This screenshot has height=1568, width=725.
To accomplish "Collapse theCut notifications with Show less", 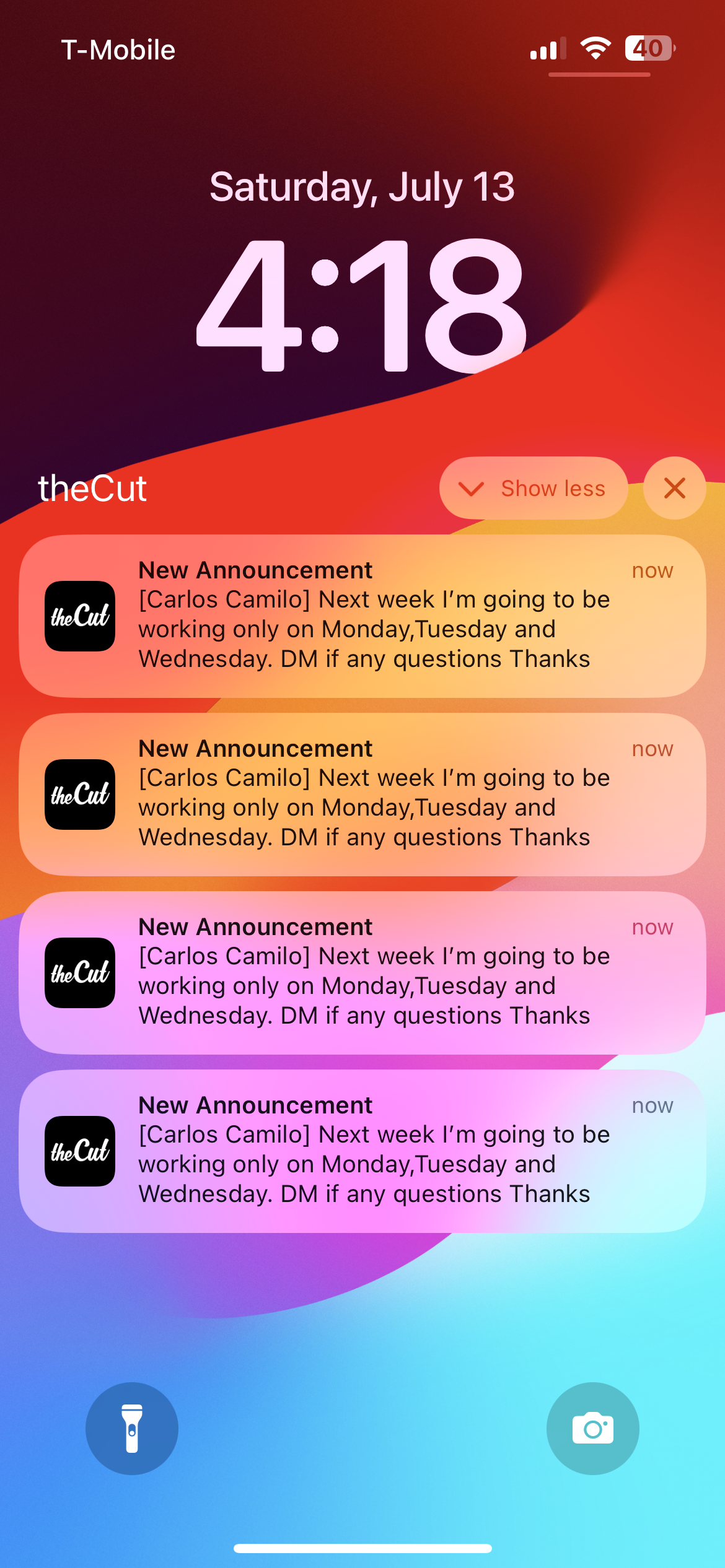I will [533, 488].
